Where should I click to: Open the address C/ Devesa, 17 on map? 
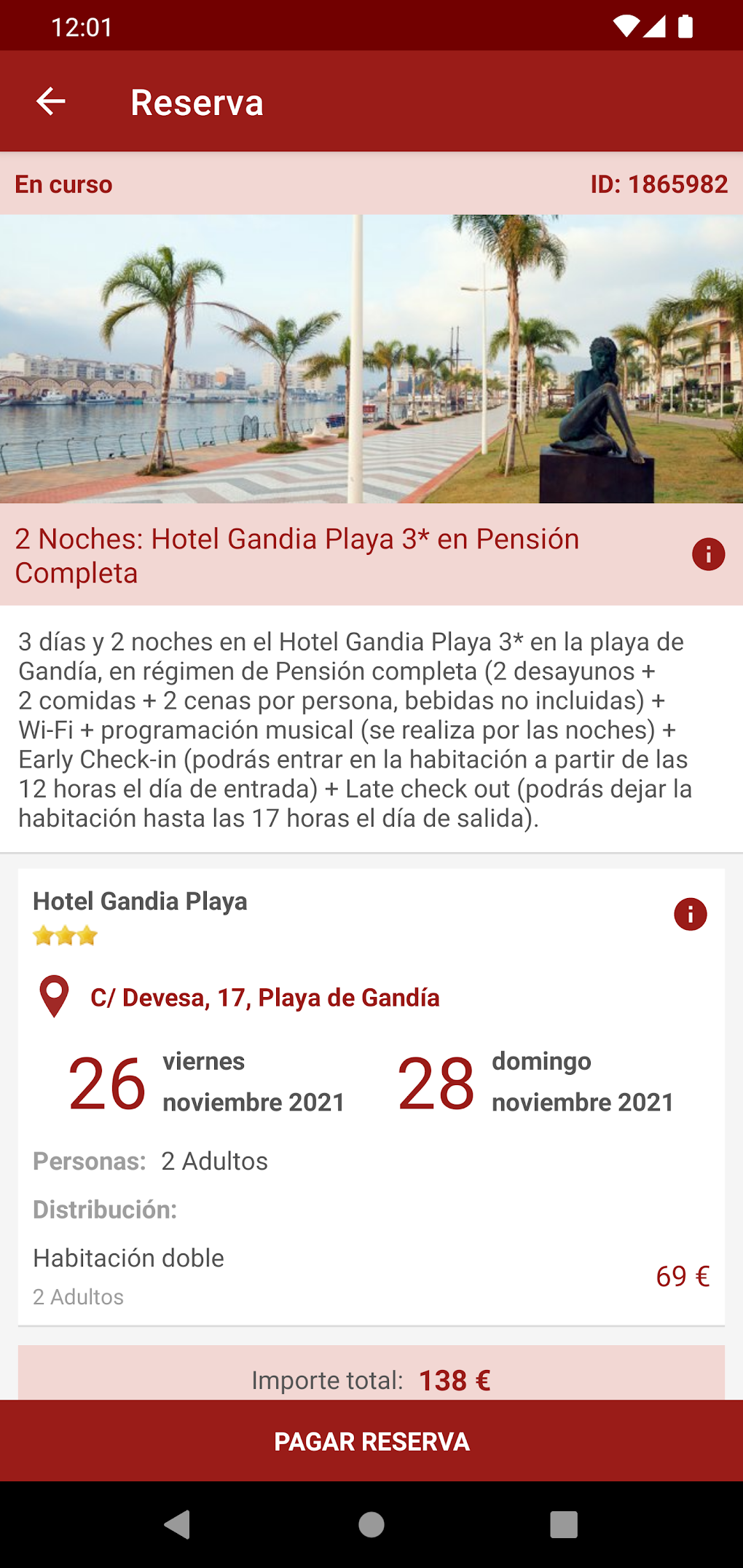tap(264, 997)
